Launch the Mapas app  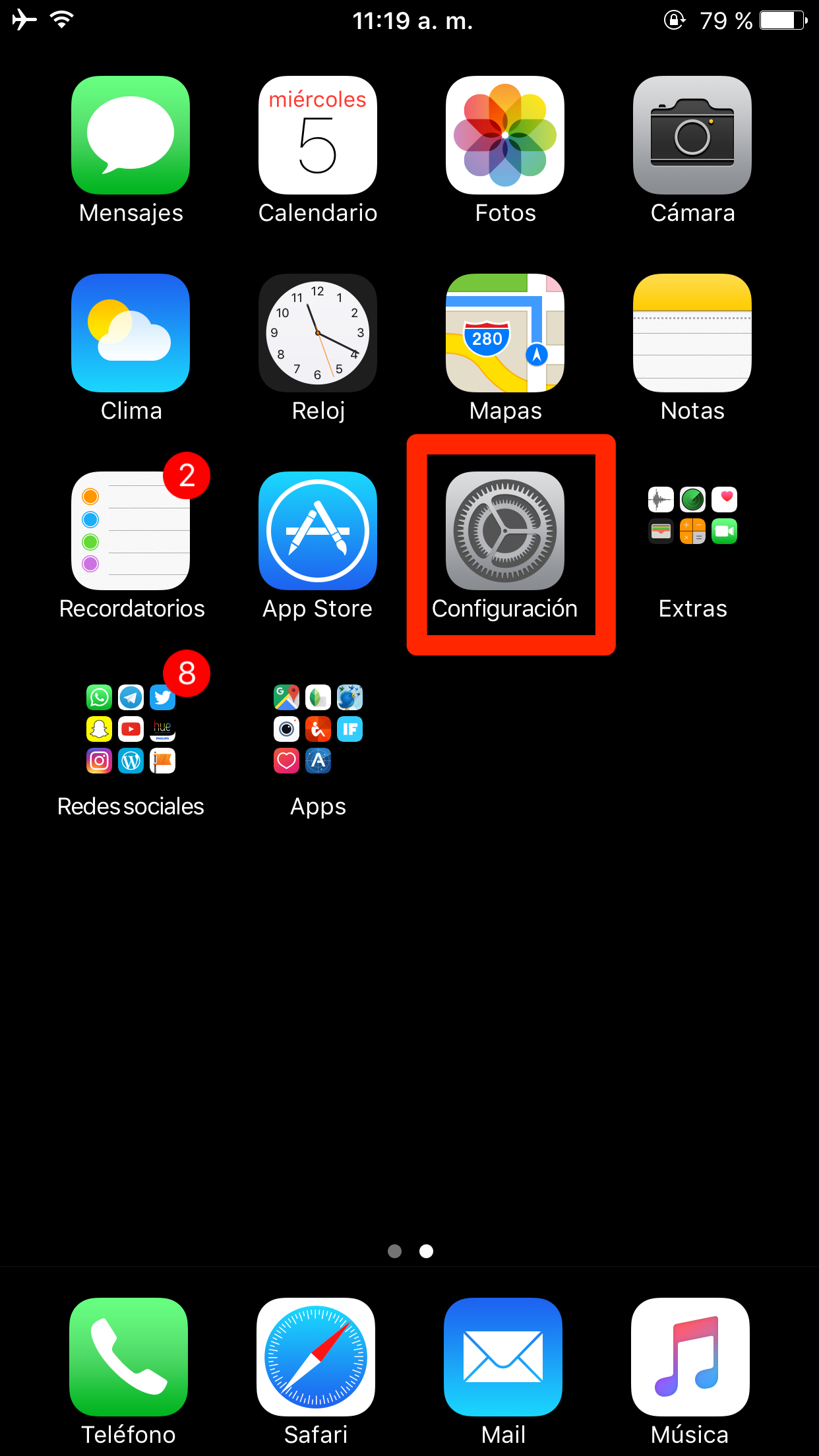point(505,334)
